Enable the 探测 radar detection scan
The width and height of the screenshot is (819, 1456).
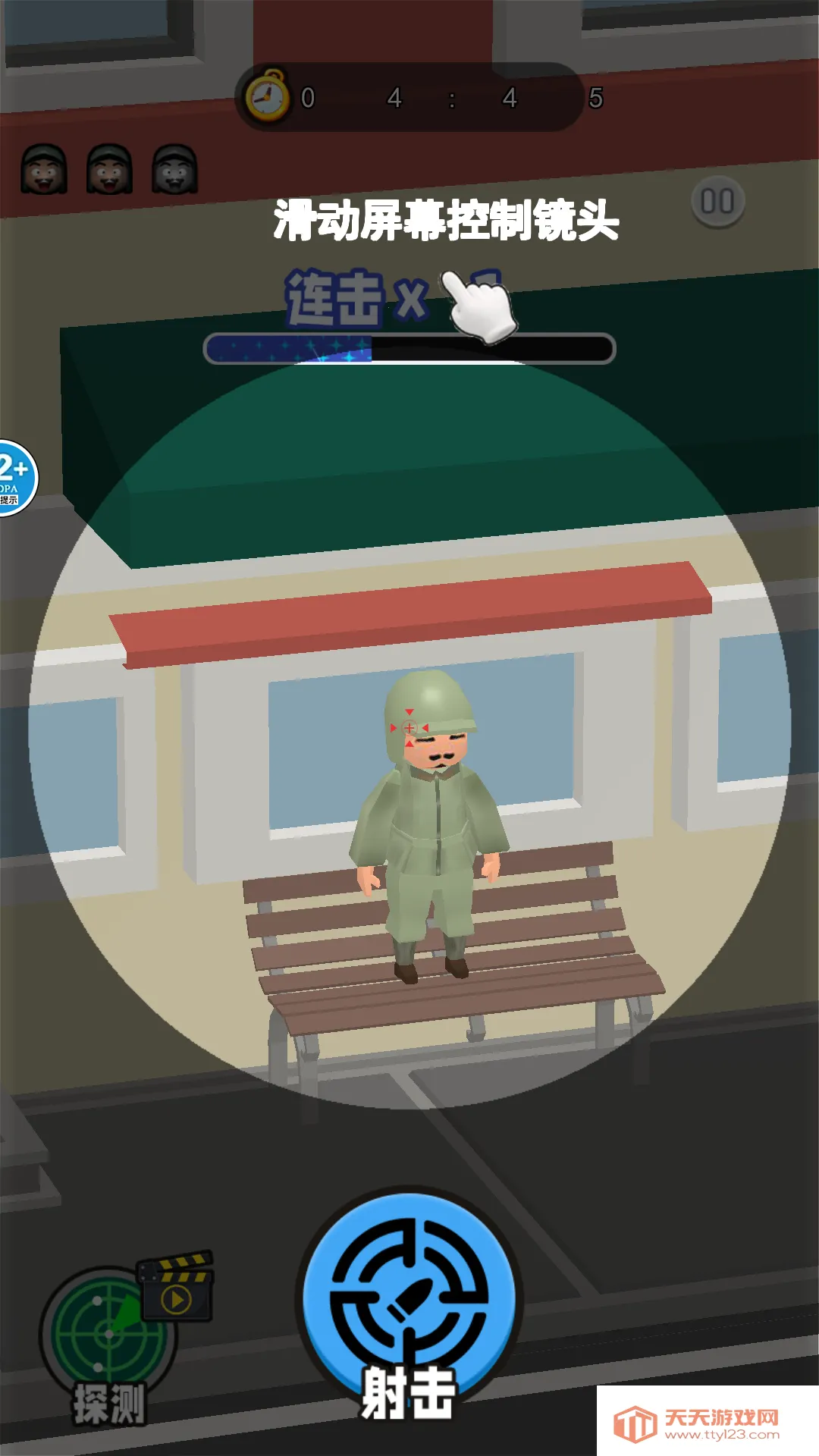pyautogui.click(x=110, y=1335)
